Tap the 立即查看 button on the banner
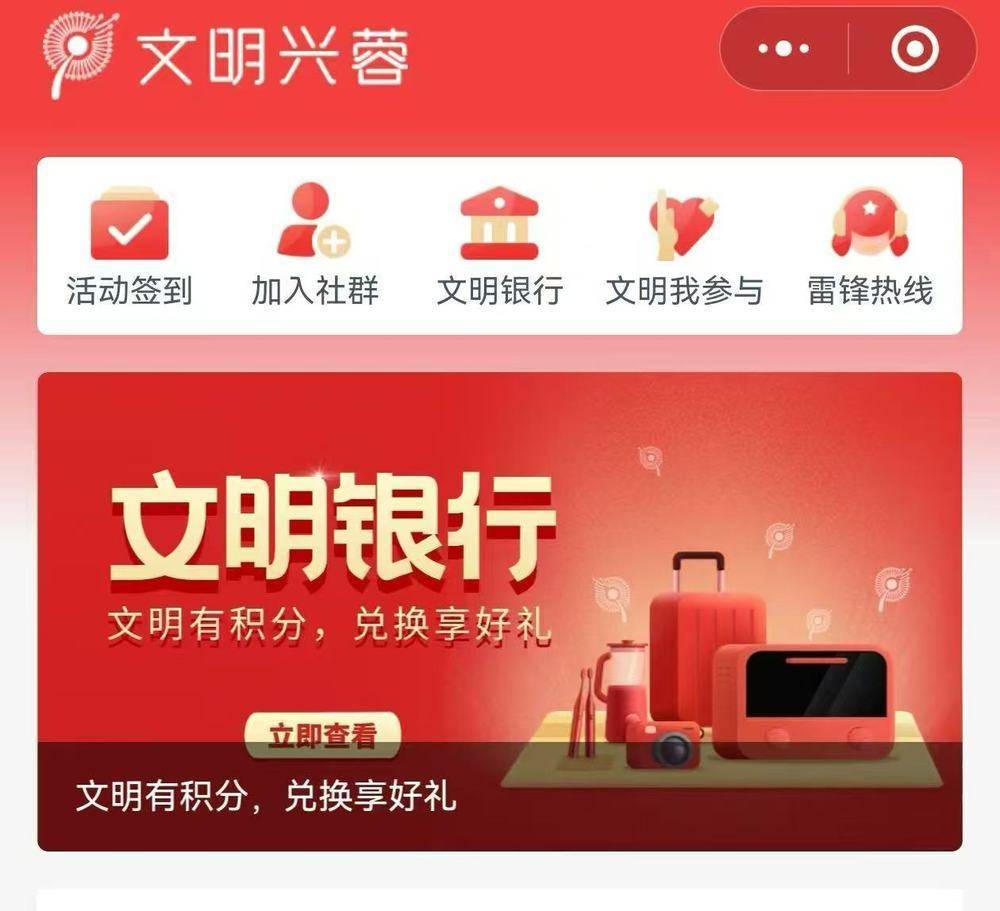Viewport: 1000px width, 911px height. 322,737
